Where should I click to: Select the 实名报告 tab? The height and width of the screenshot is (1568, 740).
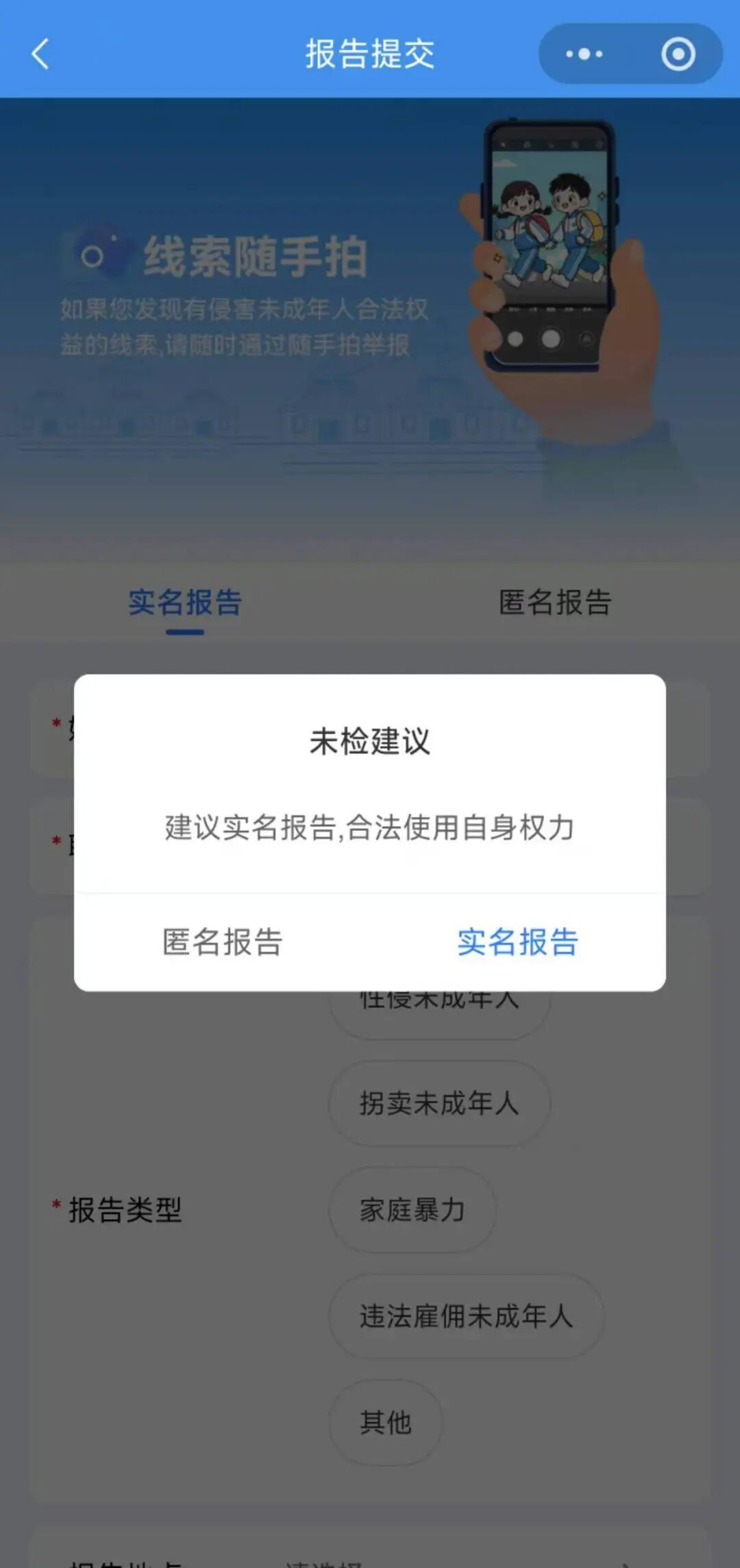pyautogui.click(x=185, y=603)
